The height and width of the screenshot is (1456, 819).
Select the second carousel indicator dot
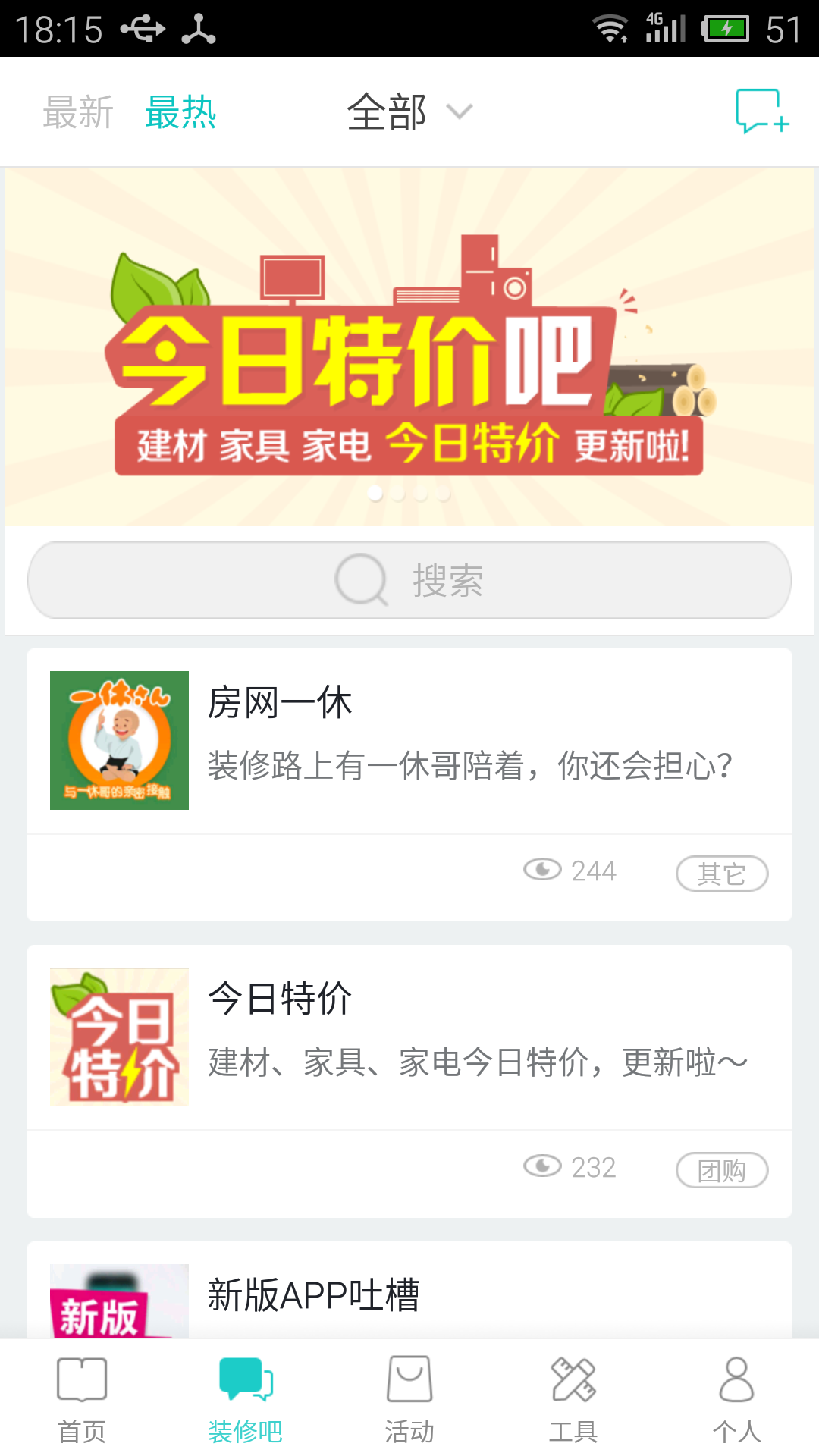point(397,494)
